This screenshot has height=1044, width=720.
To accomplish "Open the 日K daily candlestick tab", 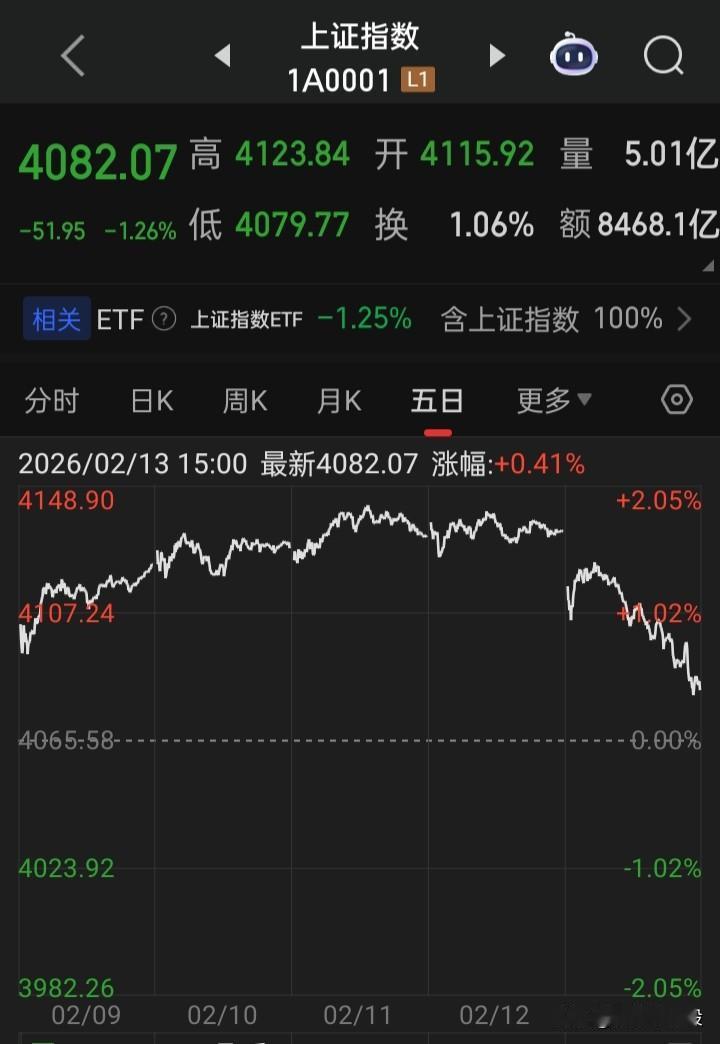I will pos(150,400).
